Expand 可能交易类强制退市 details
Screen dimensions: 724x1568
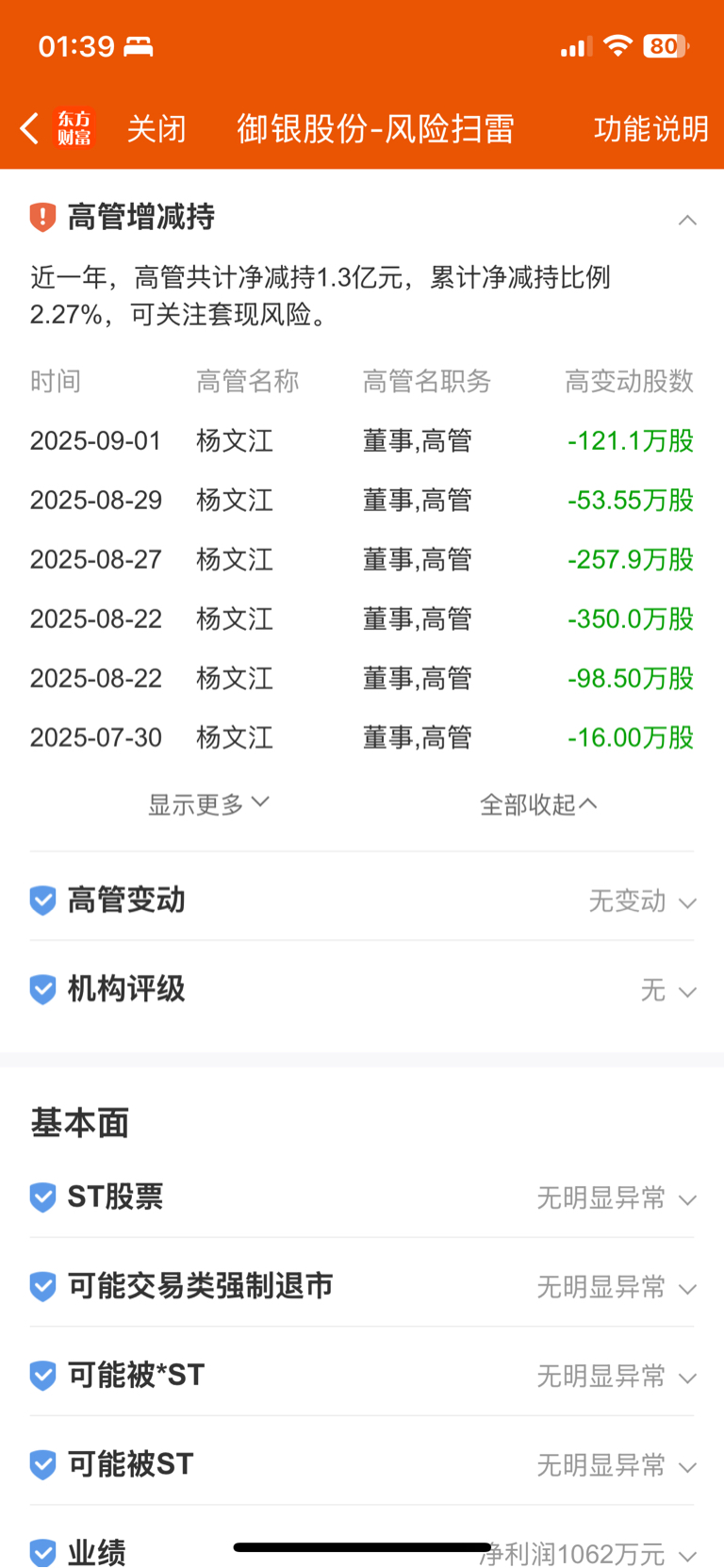362,1286
